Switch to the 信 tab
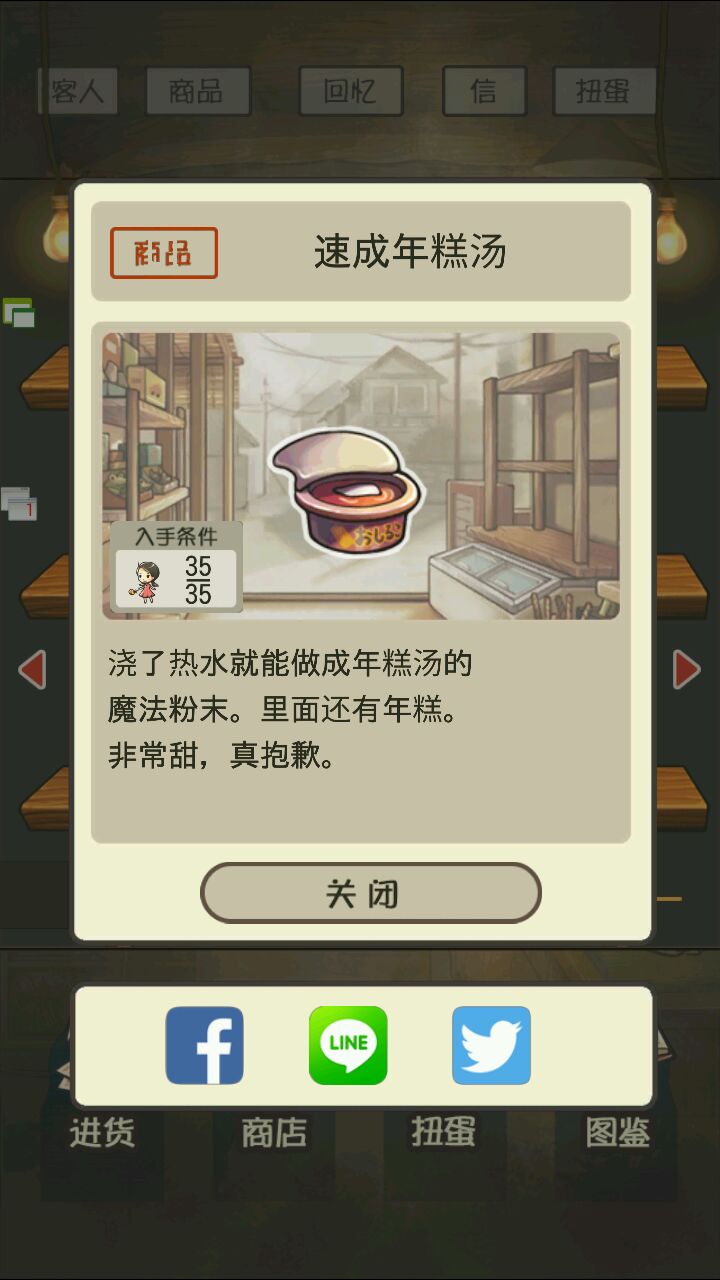The image size is (720, 1280). tap(484, 91)
